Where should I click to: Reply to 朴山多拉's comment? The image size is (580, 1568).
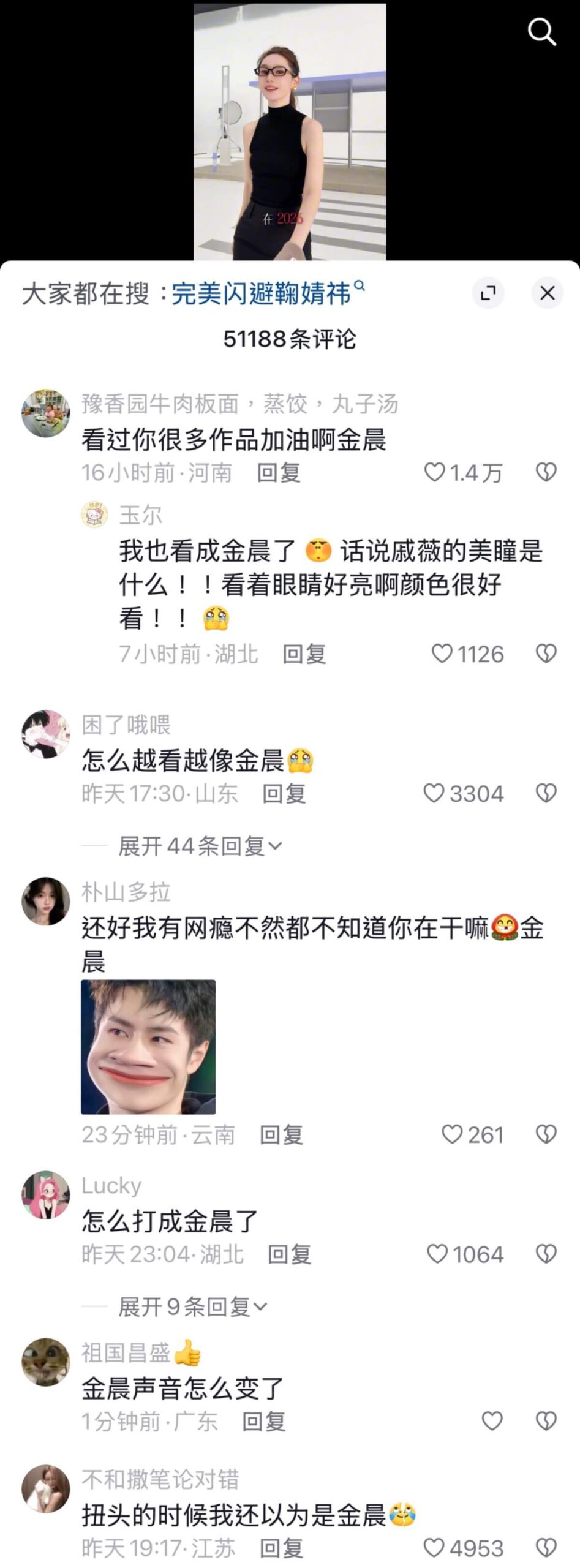point(281,1135)
